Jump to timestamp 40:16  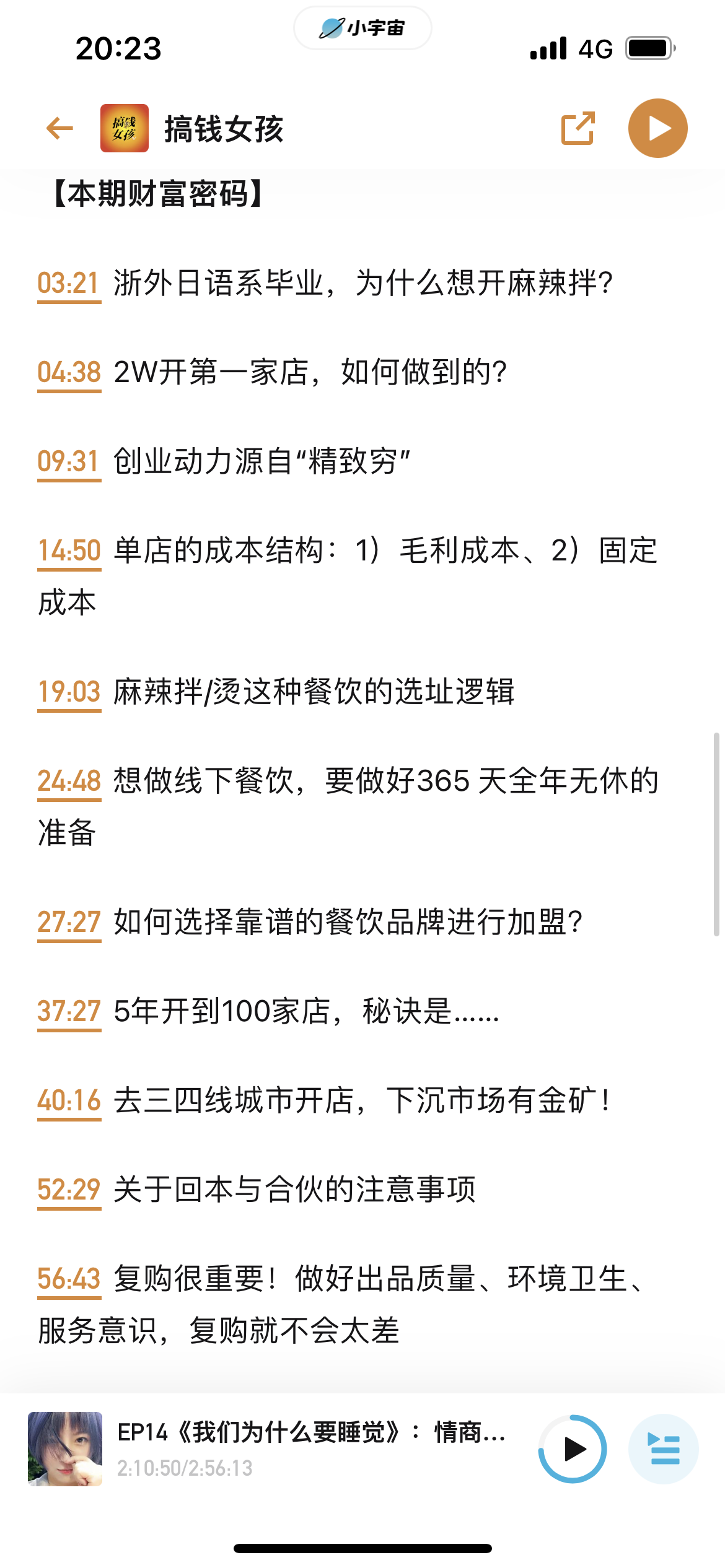click(69, 1101)
